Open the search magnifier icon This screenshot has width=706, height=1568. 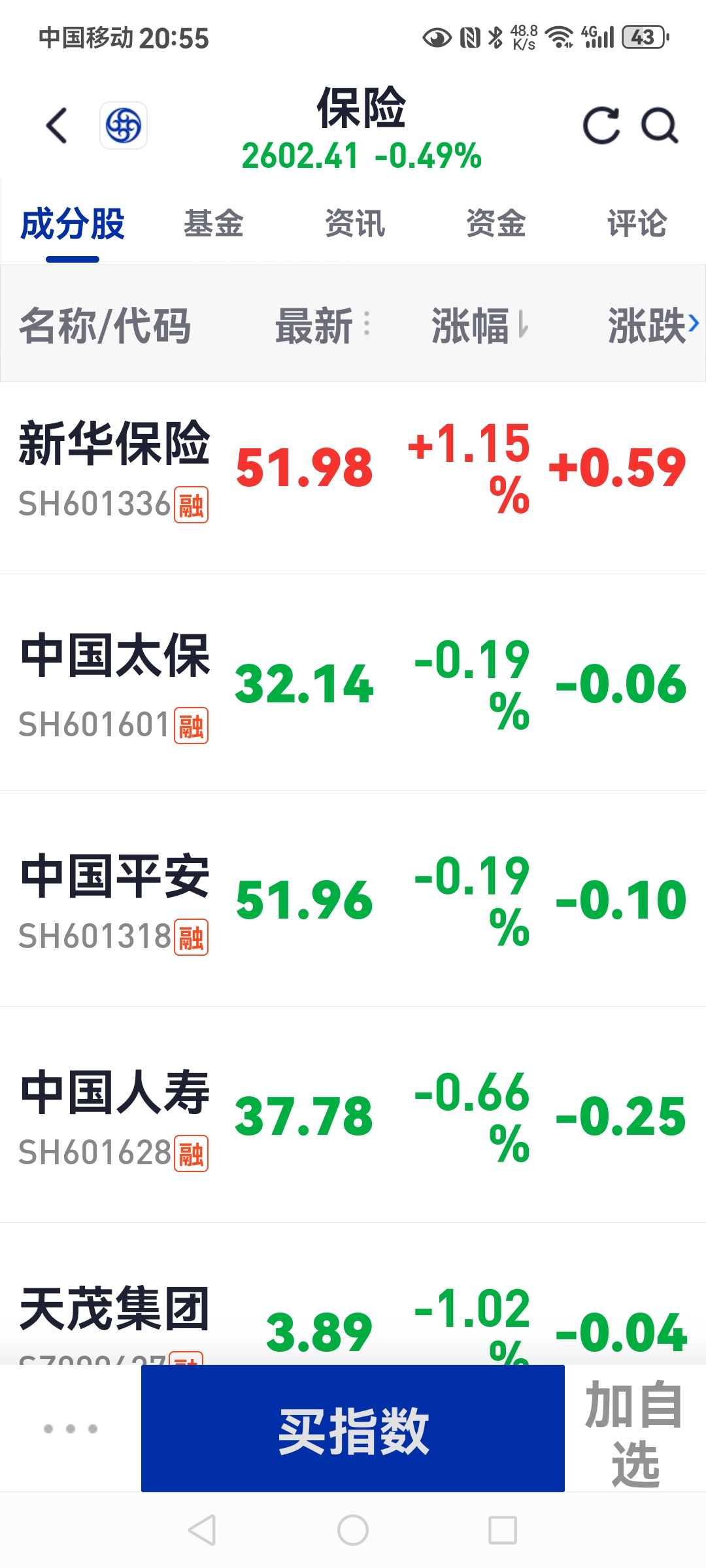(x=660, y=125)
